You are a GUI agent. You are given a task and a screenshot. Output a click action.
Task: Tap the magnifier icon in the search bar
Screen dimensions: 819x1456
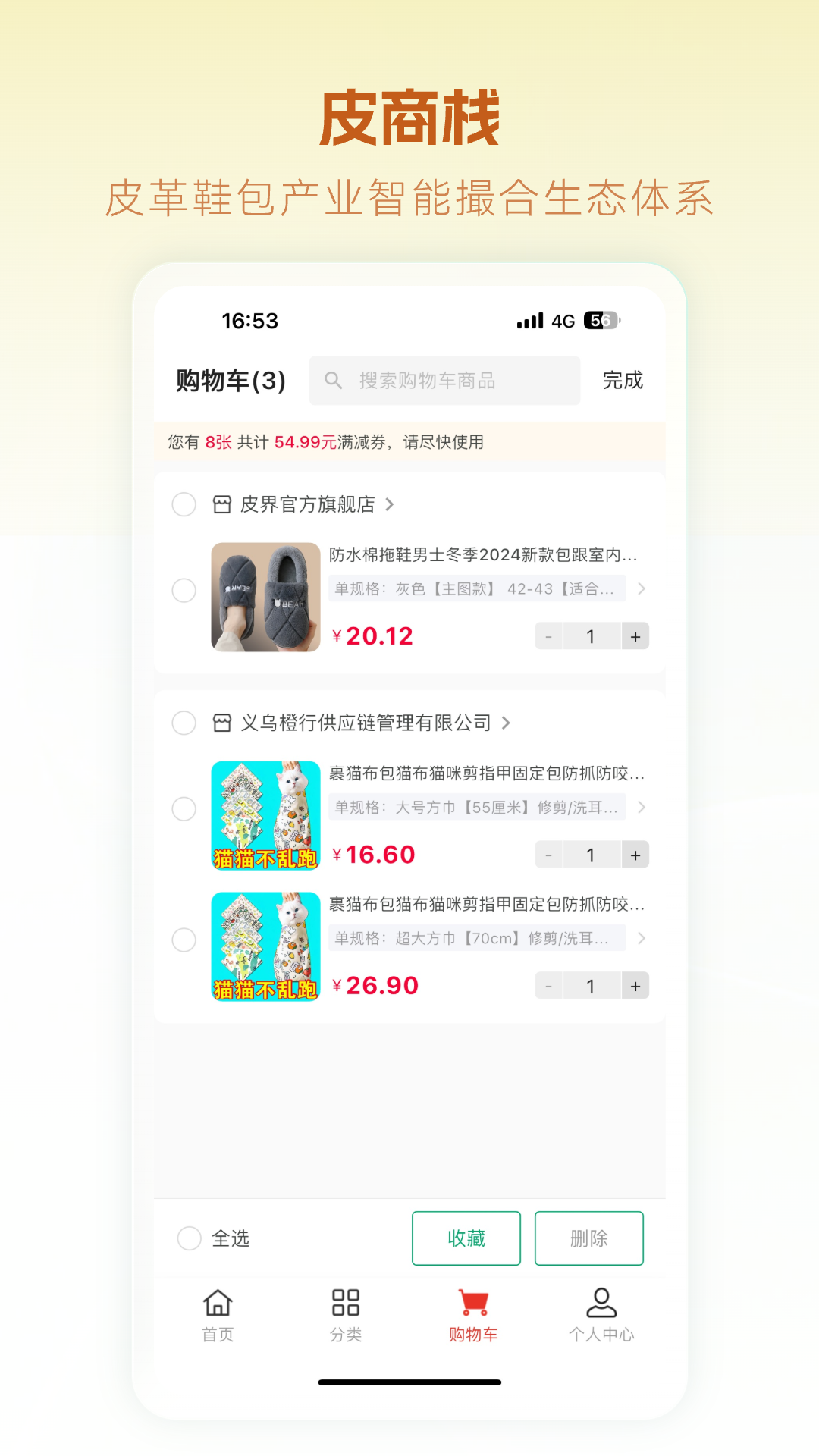click(334, 380)
